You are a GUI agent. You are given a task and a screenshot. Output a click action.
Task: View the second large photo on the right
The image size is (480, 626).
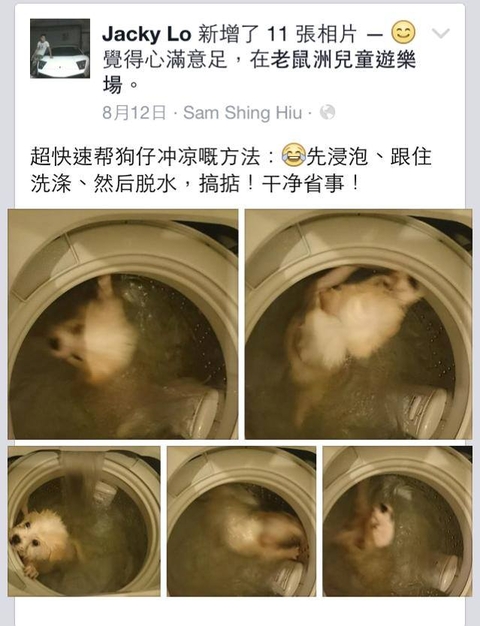point(359,324)
